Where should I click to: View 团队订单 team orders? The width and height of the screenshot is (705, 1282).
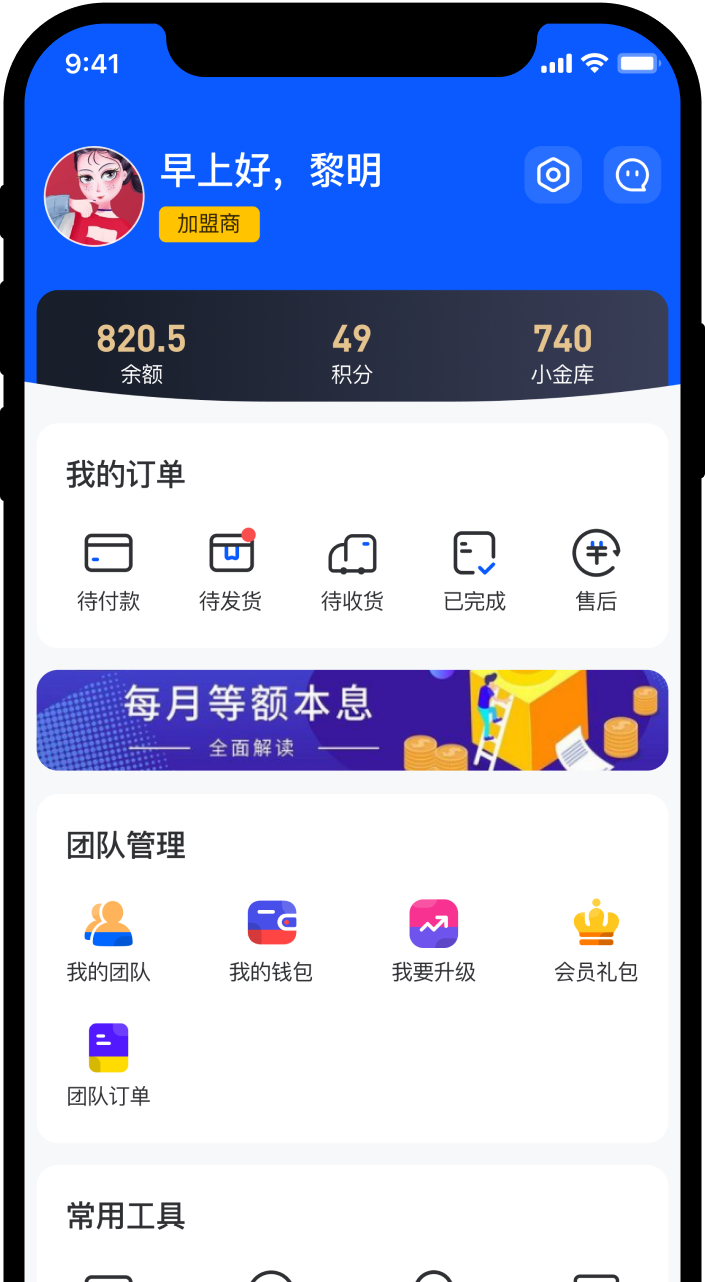108,1064
